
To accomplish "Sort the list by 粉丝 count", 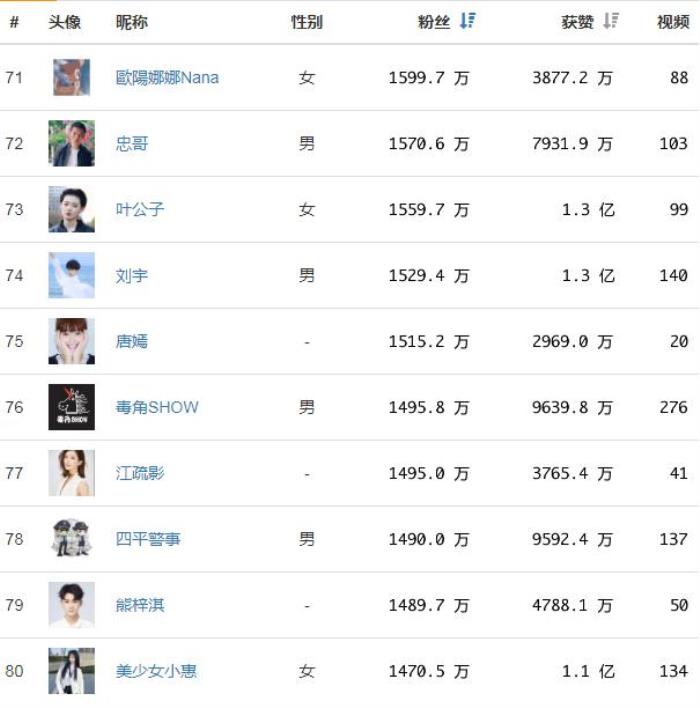I will click(x=467, y=21).
